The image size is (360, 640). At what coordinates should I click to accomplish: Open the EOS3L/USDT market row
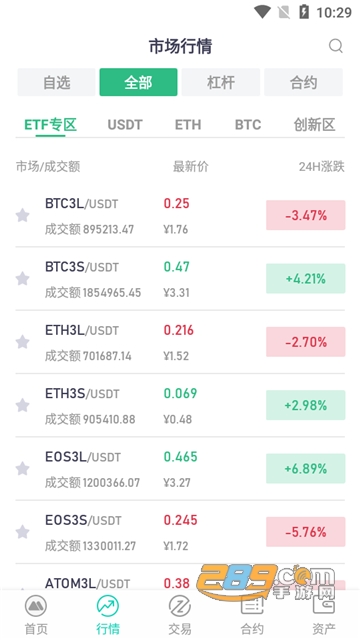(x=180, y=469)
